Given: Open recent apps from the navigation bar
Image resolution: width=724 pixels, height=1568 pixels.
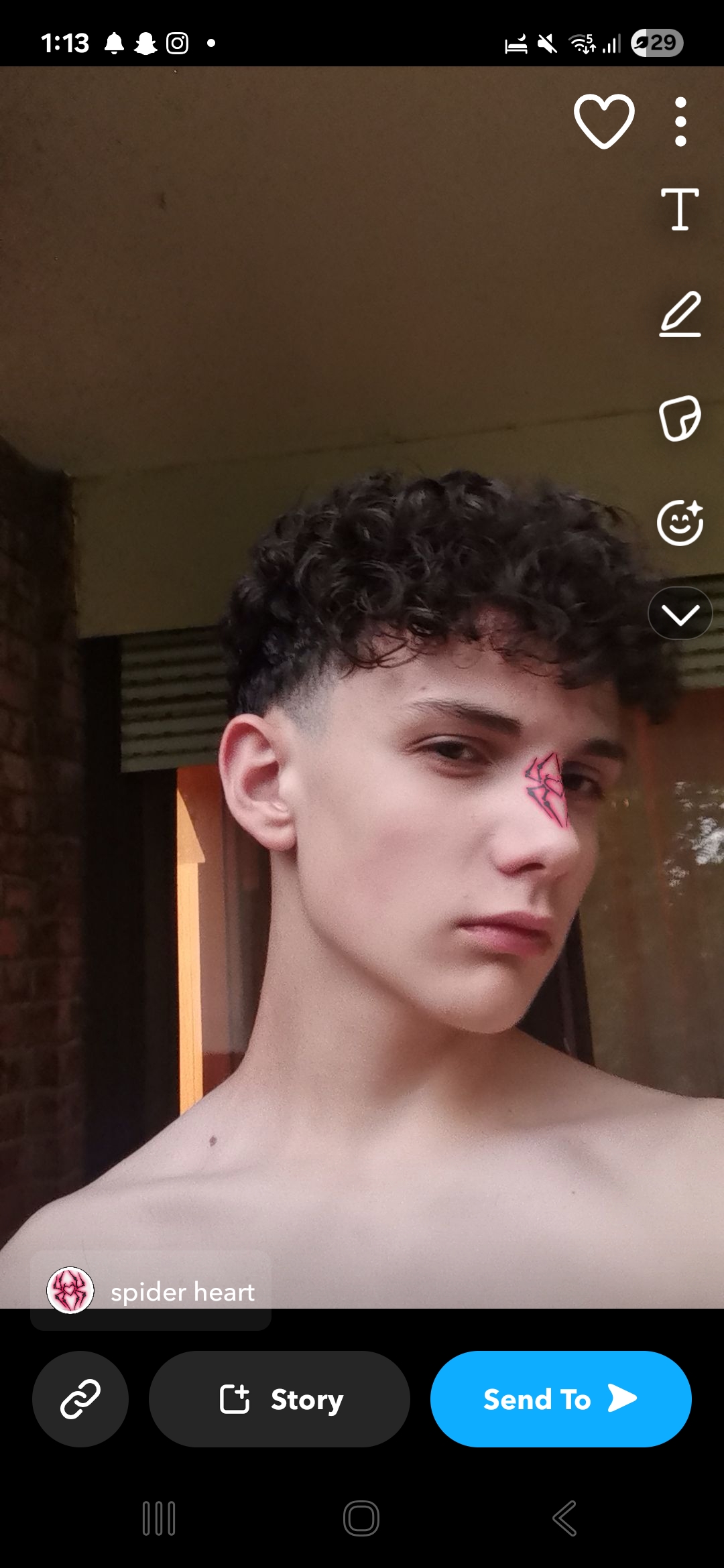Looking at the screenshot, I should tap(159, 1518).
